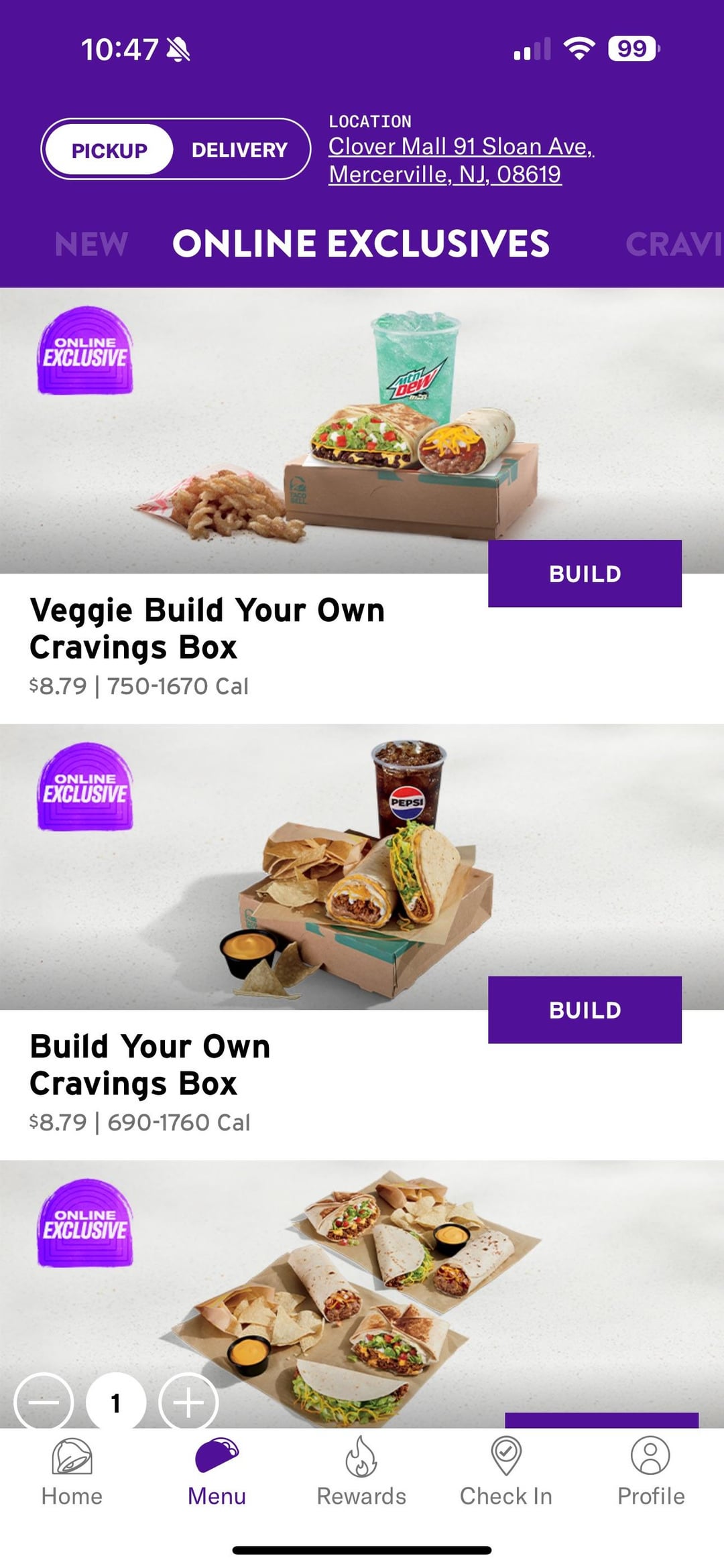Tap BUILD for Veggie Build Your Own Cravings Box
This screenshot has height=1568, width=724.
[585, 574]
